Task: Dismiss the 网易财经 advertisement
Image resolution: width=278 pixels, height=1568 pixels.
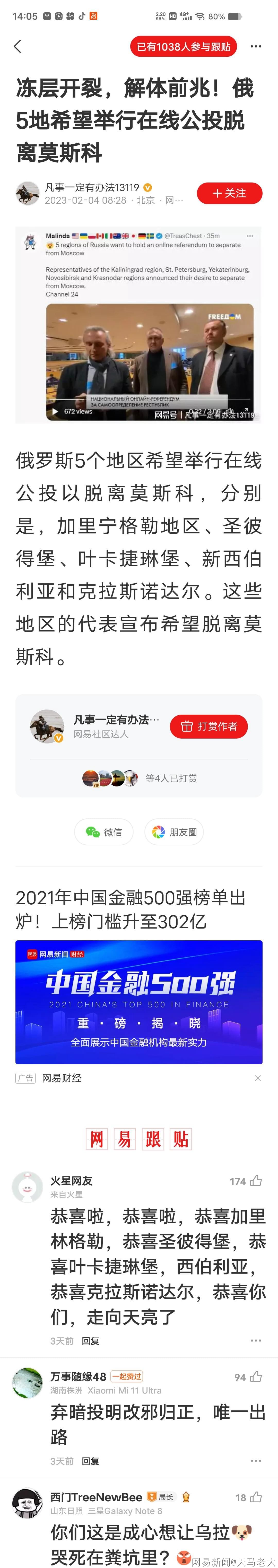Action: click(x=258, y=1078)
